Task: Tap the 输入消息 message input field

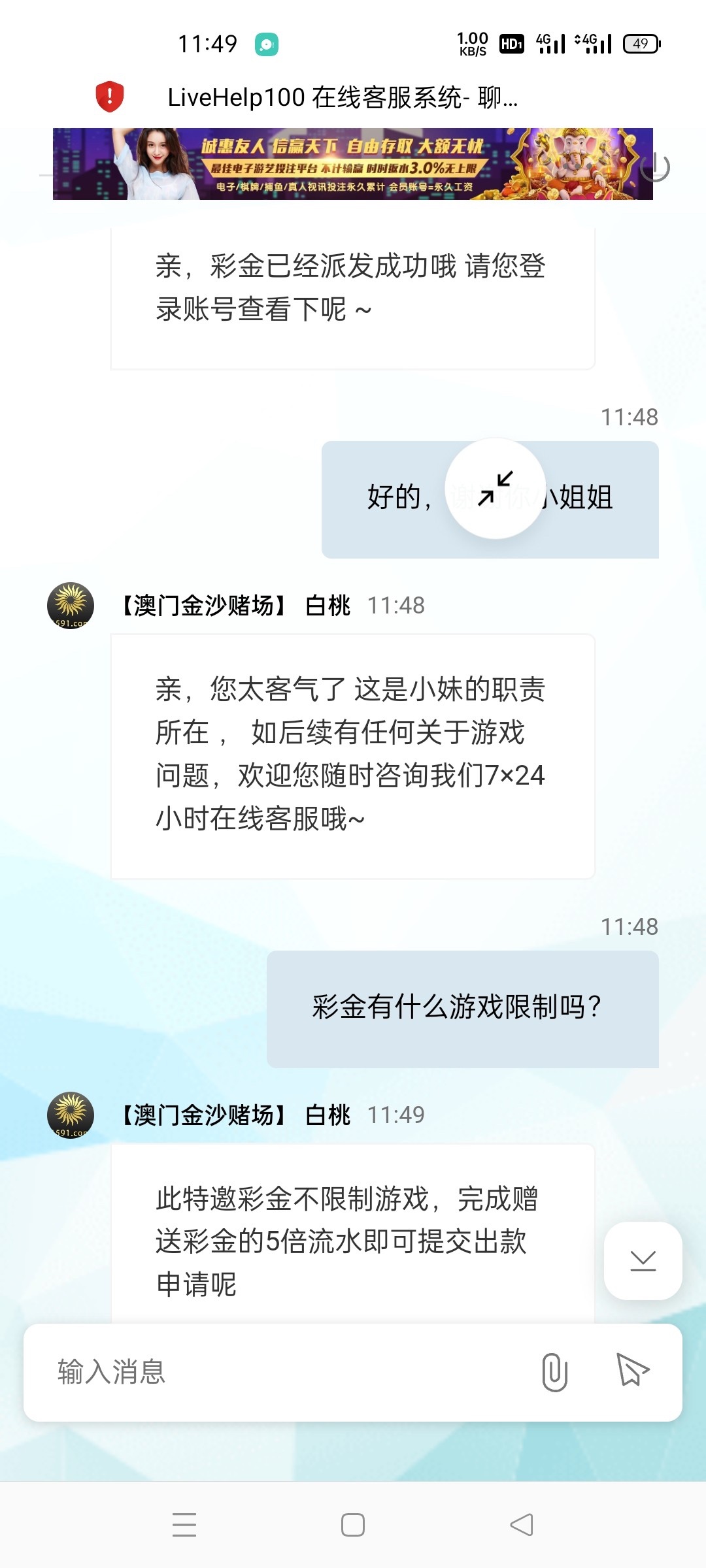Action: [261, 1373]
